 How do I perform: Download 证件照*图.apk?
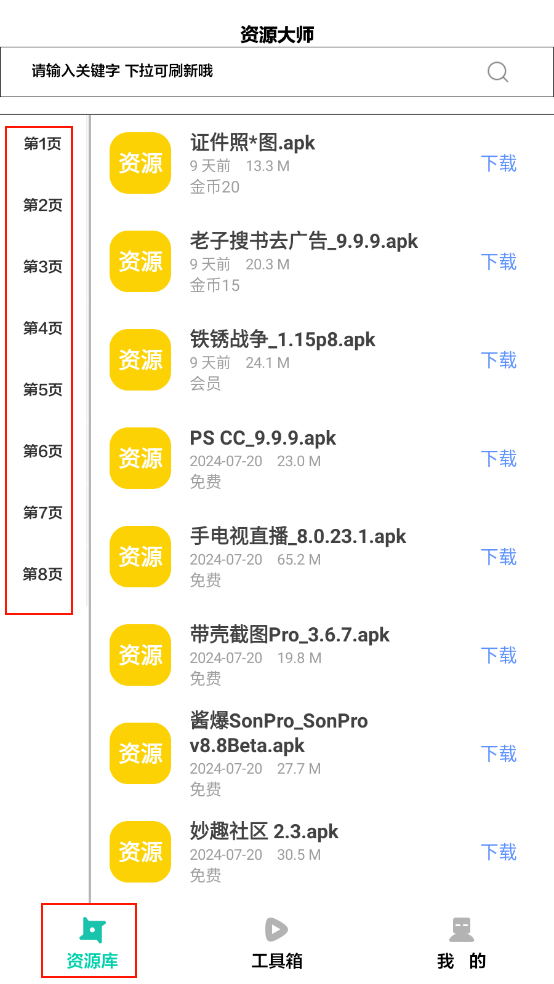[x=499, y=163]
